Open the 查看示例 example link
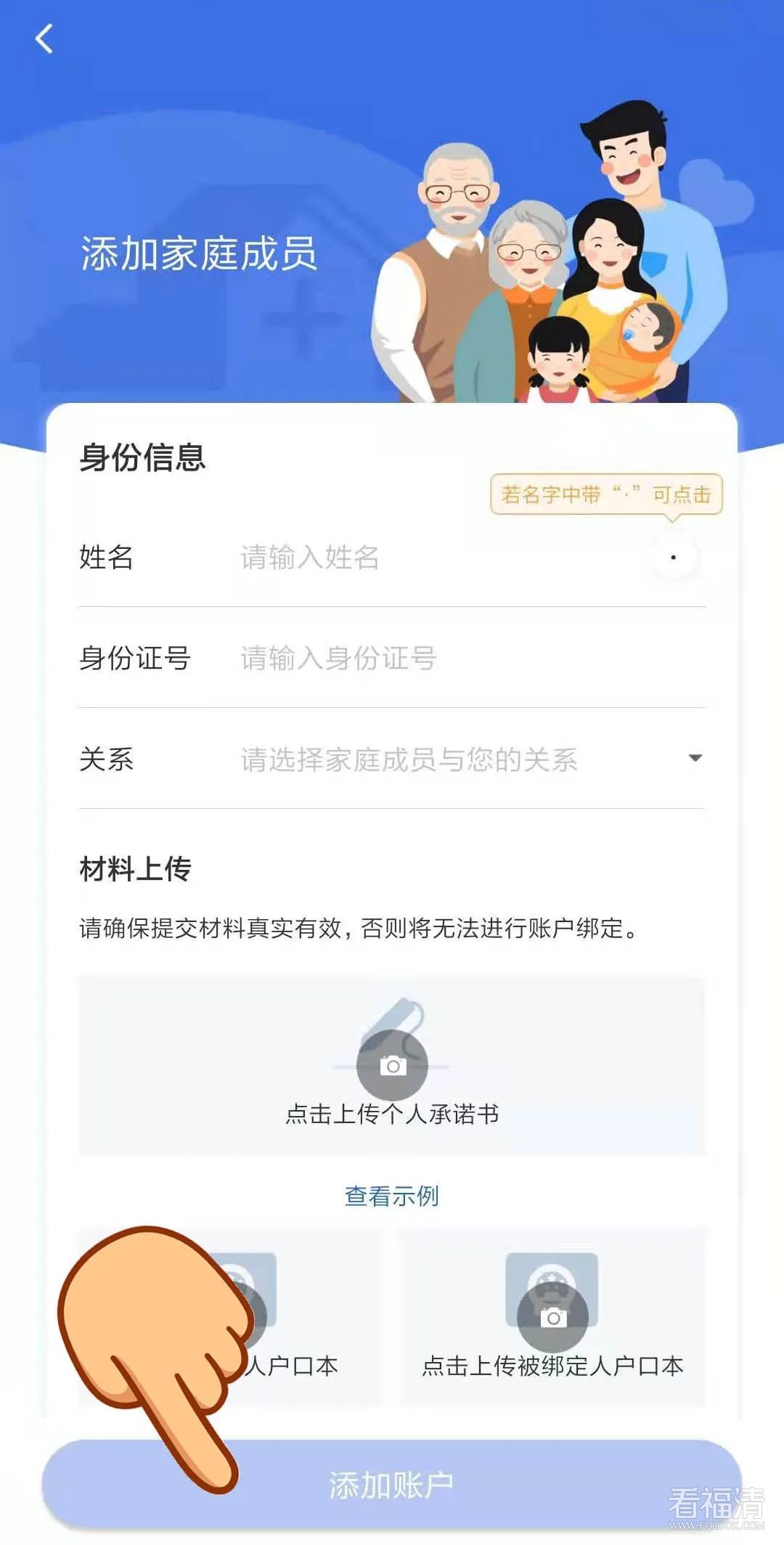The image size is (784, 1545). point(392,1196)
